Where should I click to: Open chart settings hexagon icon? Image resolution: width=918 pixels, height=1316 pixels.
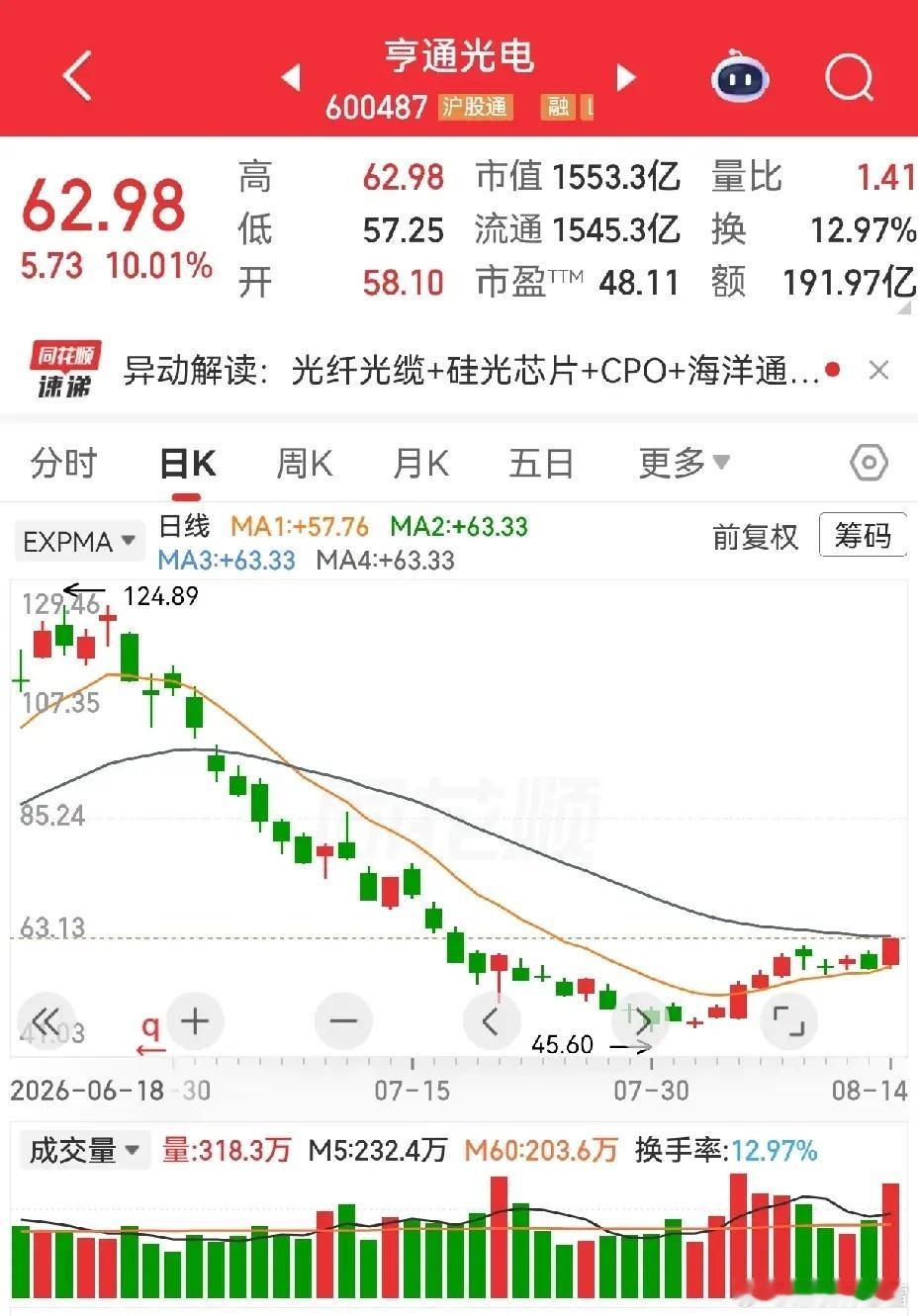coord(869,463)
